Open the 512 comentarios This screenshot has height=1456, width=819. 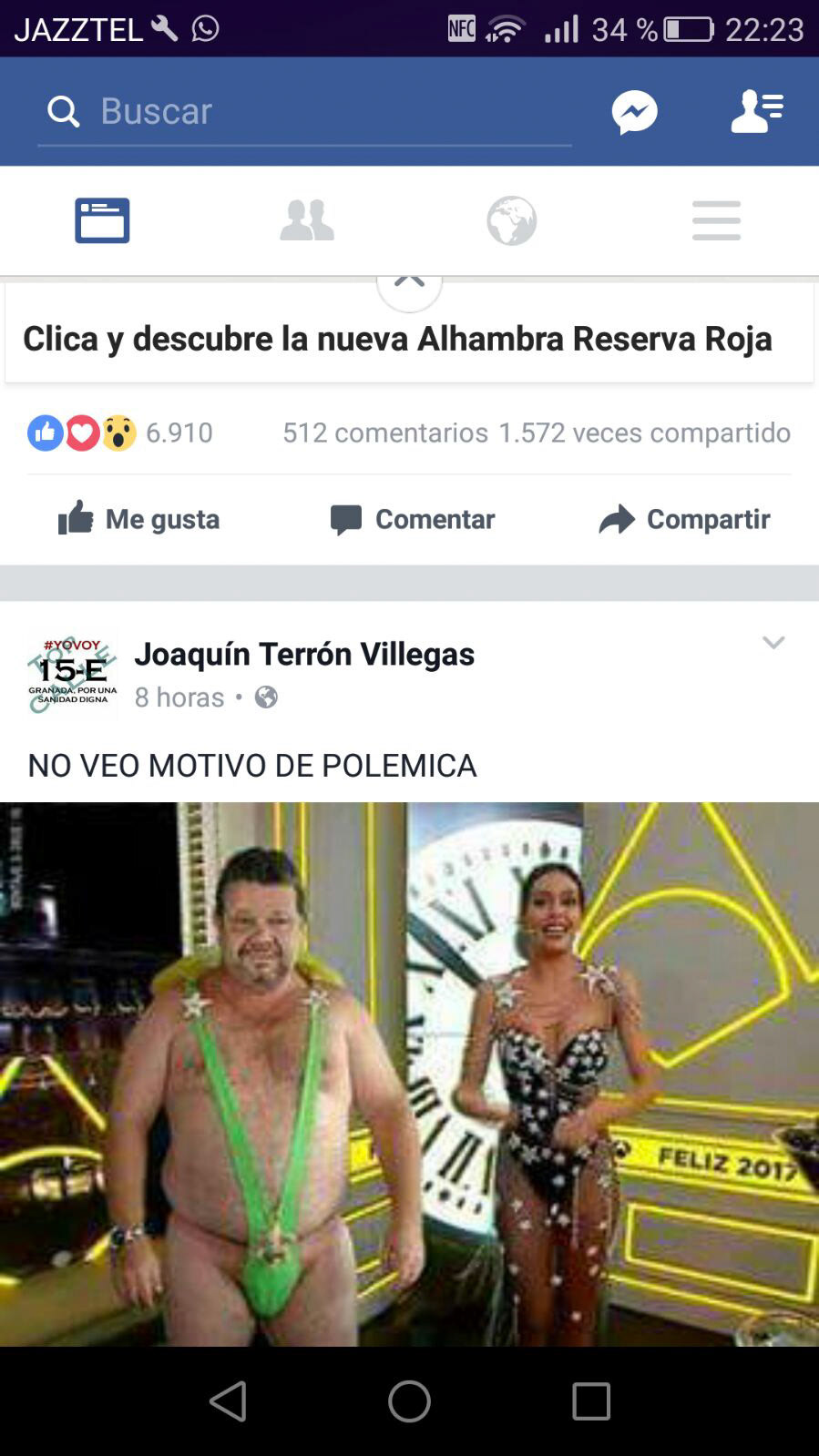pos(384,433)
